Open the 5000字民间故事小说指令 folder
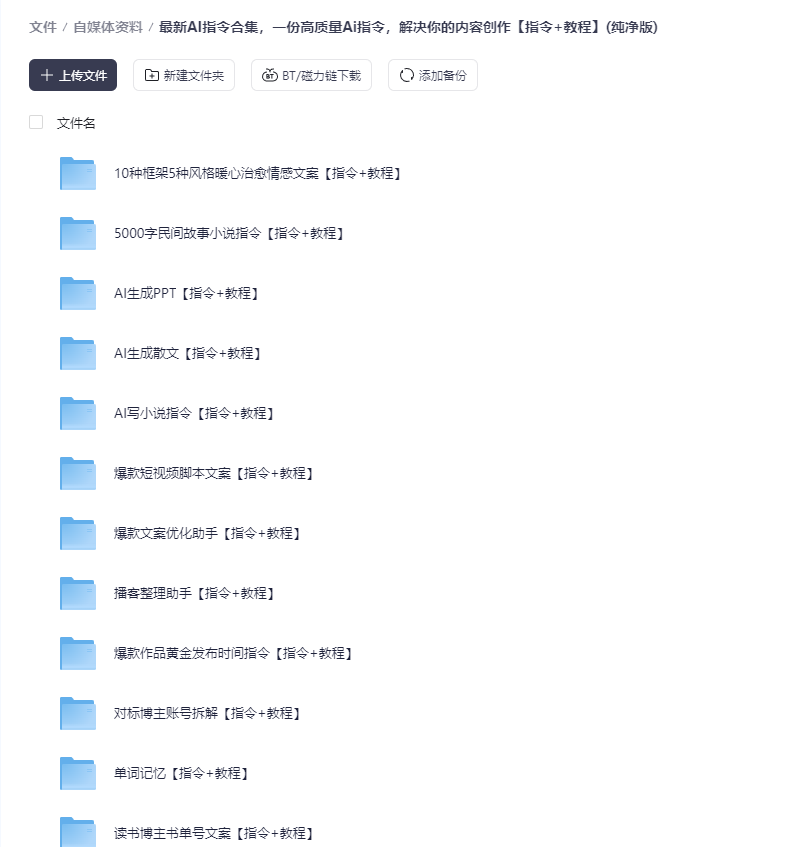Image resolution: width=798 pixels, height=847 pixels. click(229, 233)
